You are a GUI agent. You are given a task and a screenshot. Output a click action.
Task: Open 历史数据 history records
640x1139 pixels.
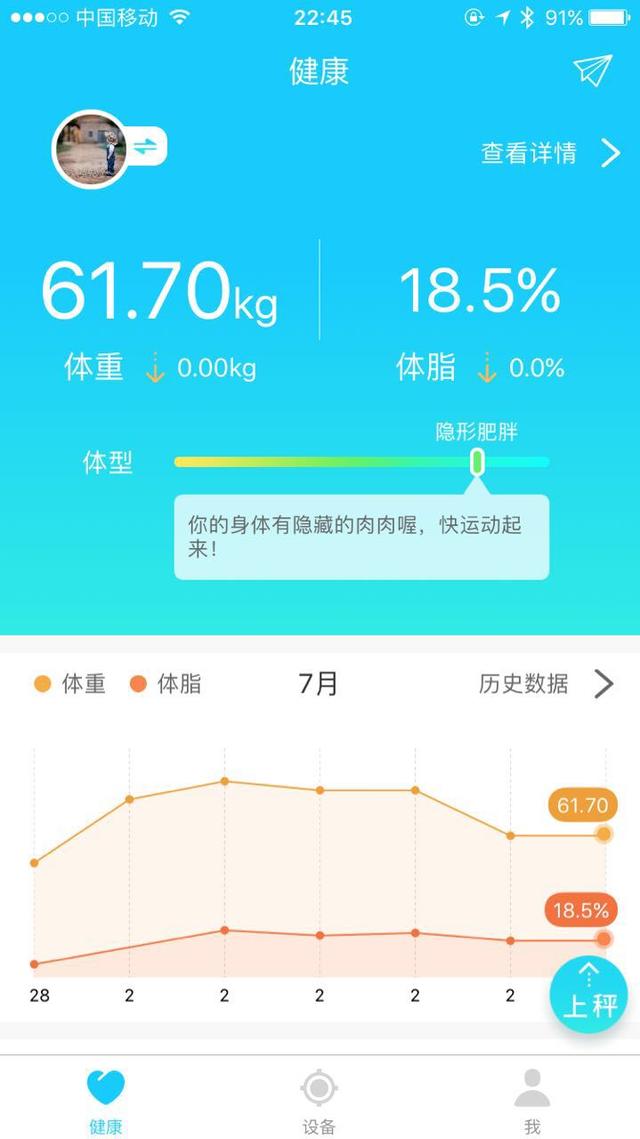545,684
